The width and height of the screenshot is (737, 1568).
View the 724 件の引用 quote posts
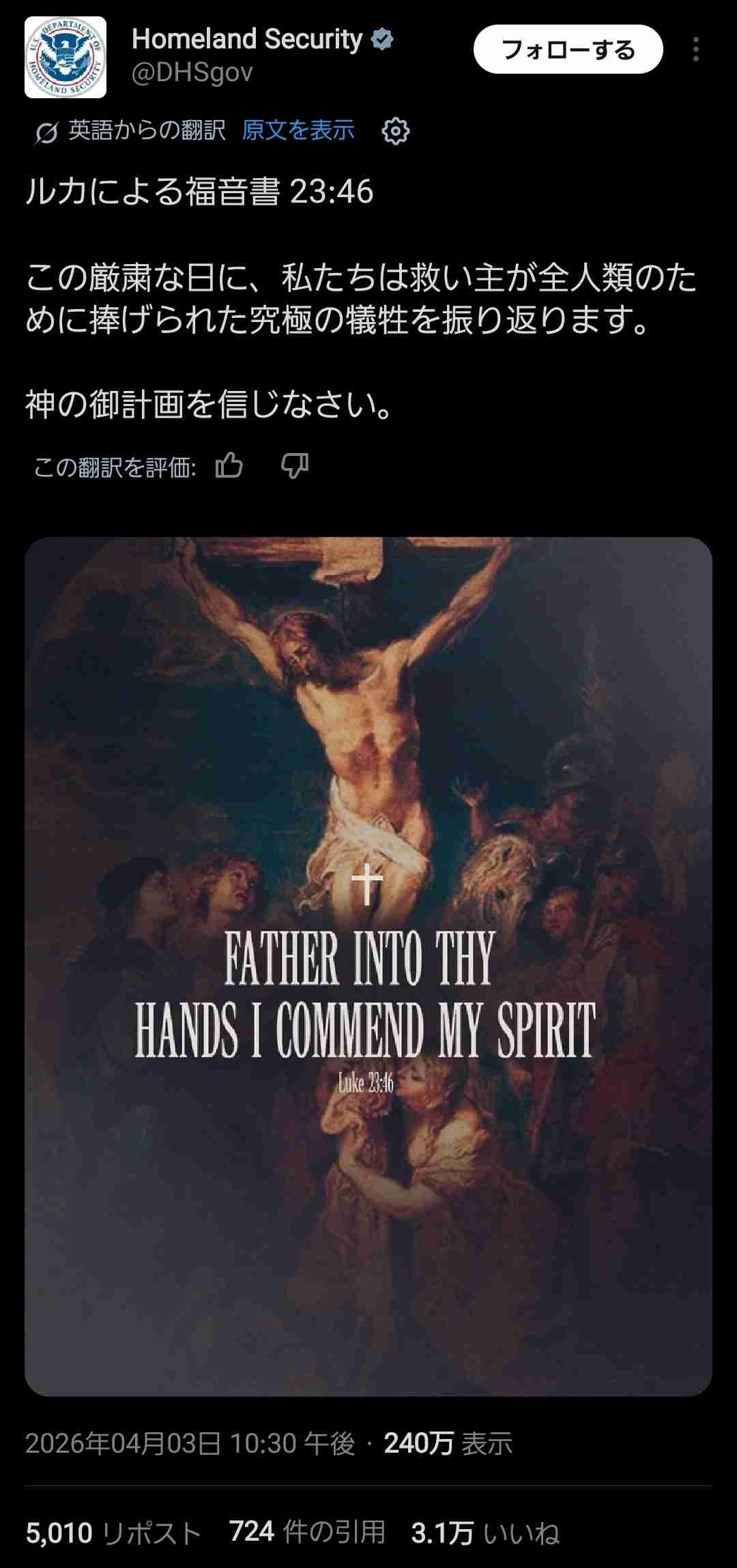307,1532
